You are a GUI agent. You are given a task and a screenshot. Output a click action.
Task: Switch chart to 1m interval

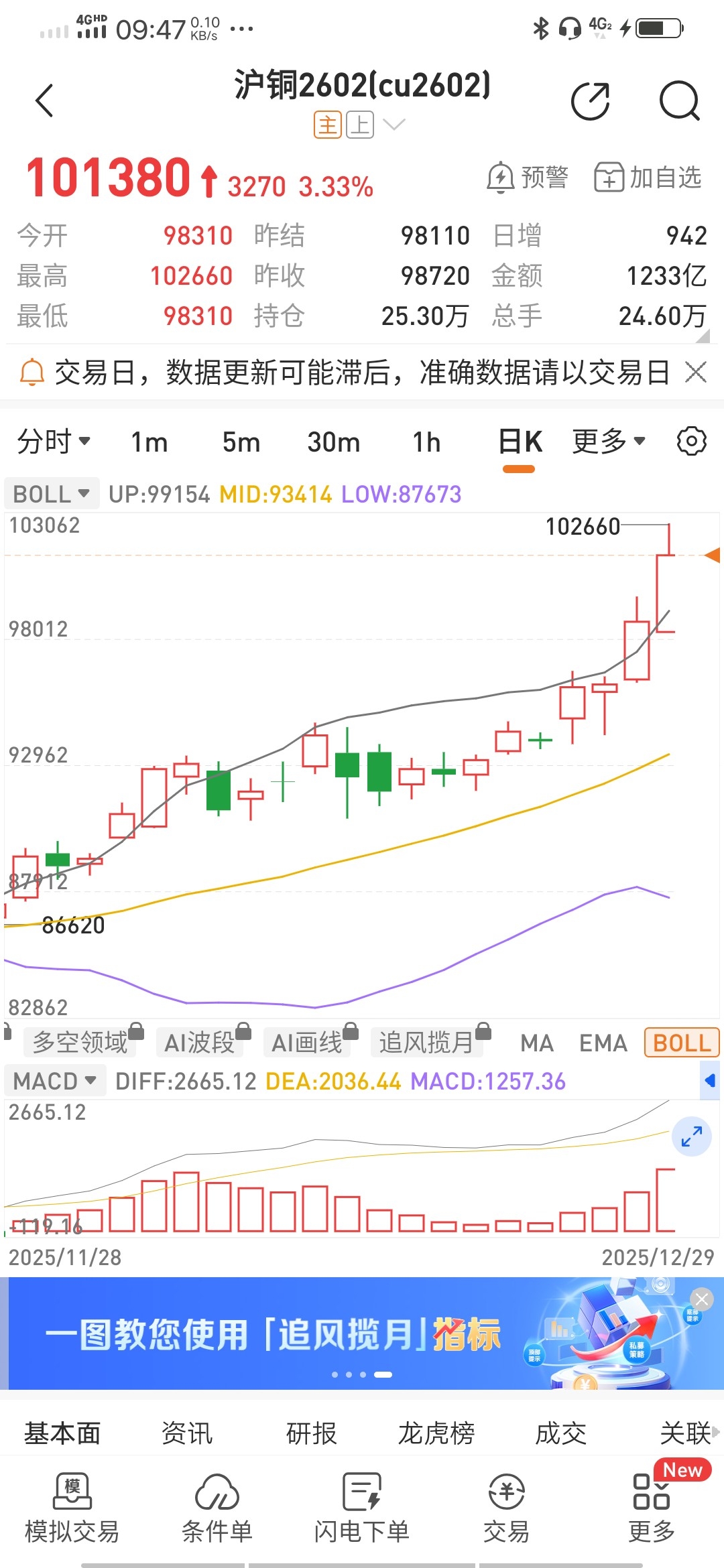click(x=149, y=442)
